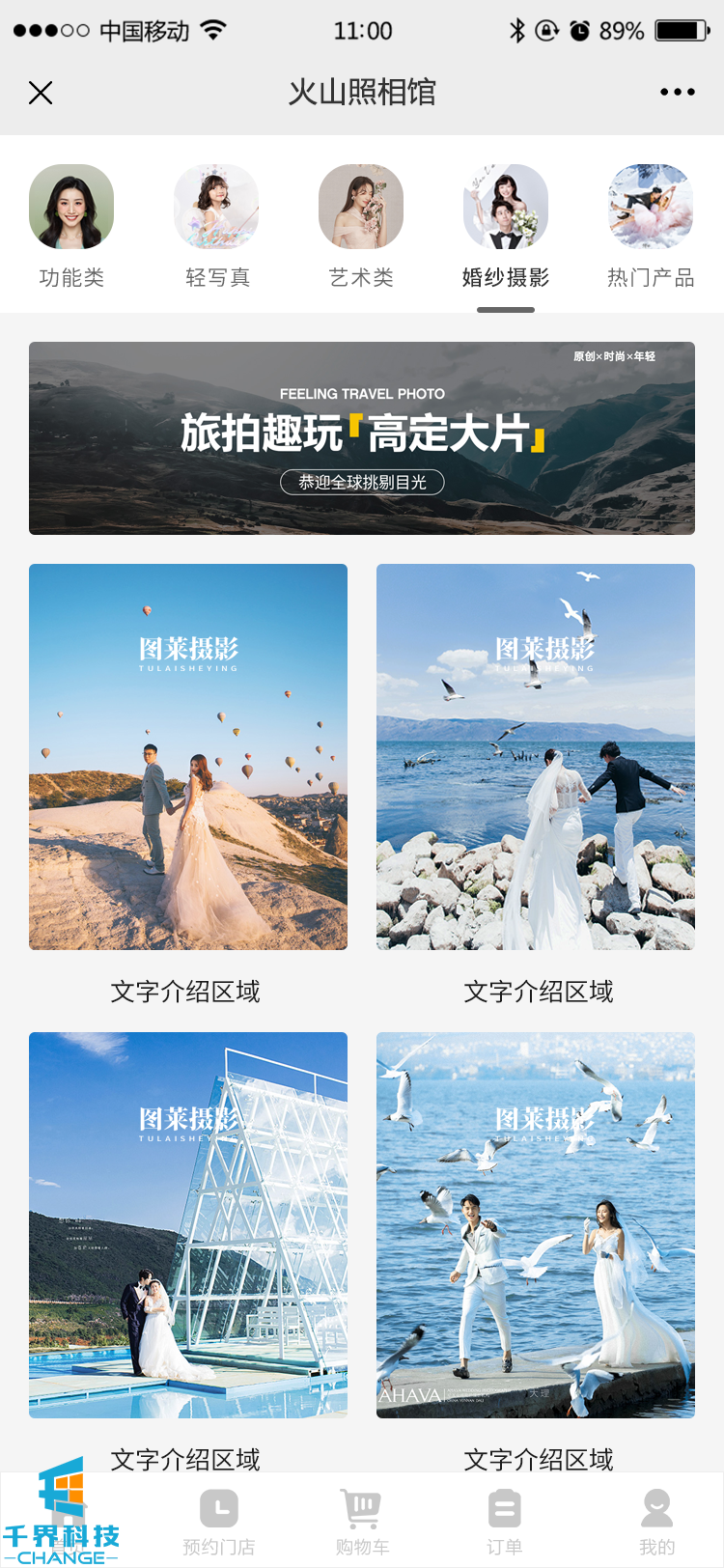Go to the 热门产品 category
Image resolution: width=724 pixels, height=1568 pixels.
pyautogui.click(x=651, y=226)
